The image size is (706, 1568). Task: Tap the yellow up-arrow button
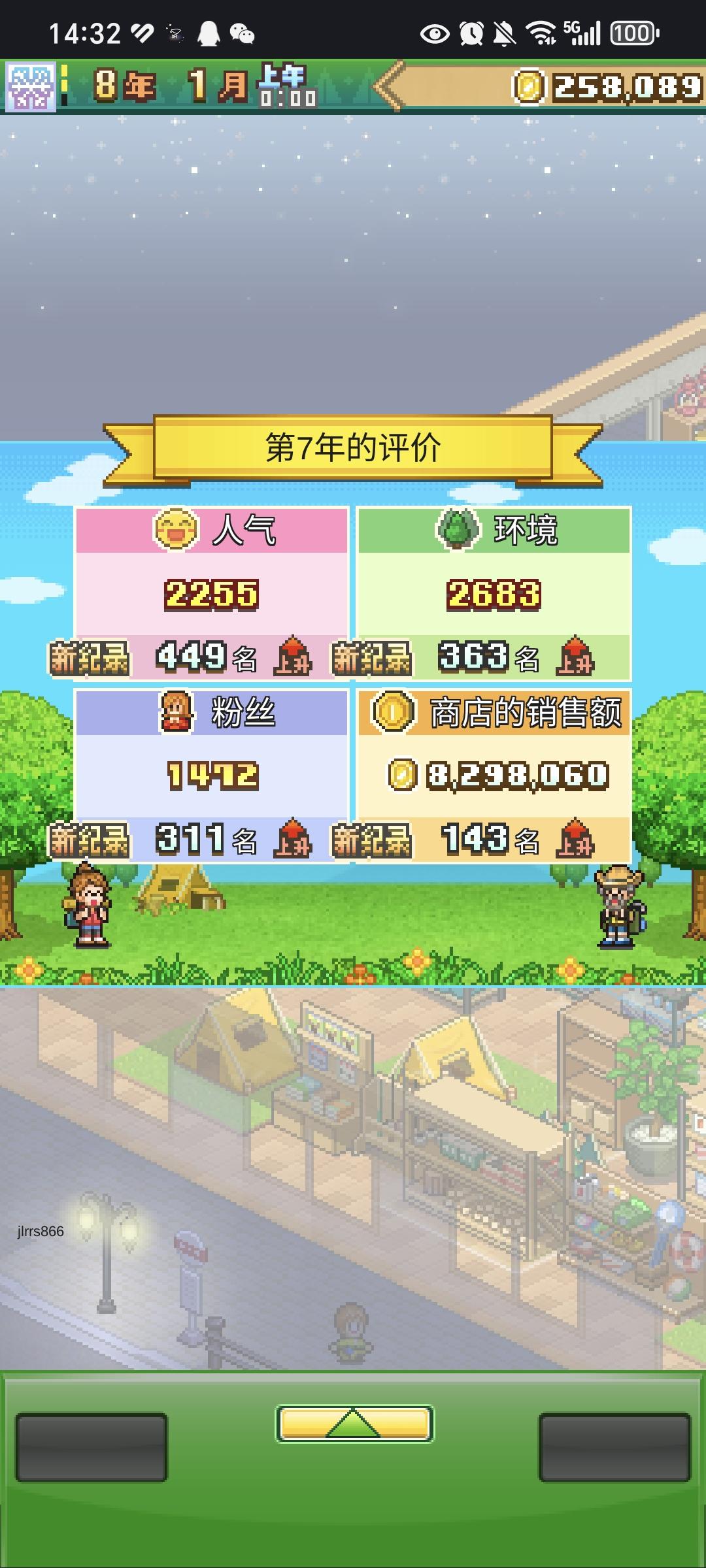click(354, 1424)
